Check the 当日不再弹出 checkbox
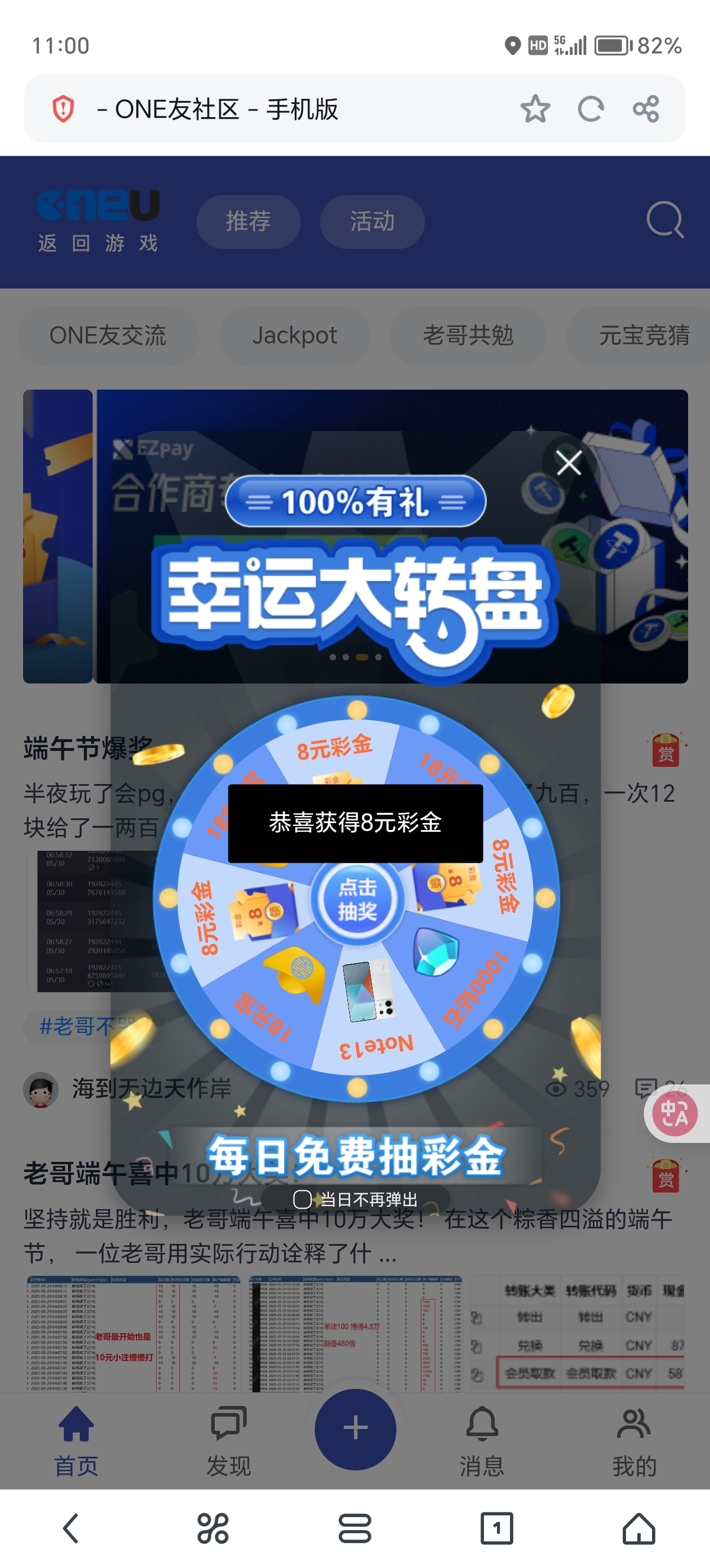The height and width of the screenshot is (1568, 710). click(302, 1199)
